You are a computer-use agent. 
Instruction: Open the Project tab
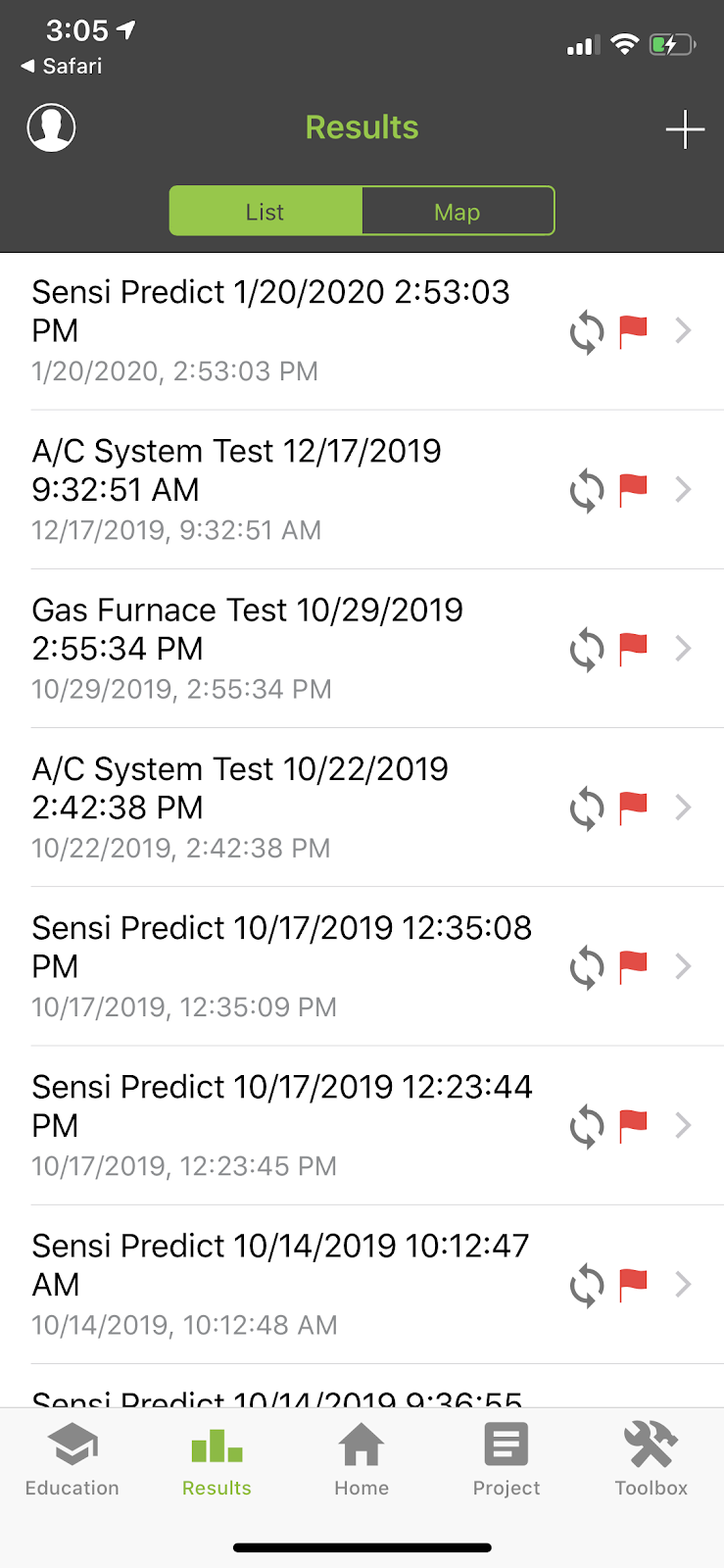507,1460
